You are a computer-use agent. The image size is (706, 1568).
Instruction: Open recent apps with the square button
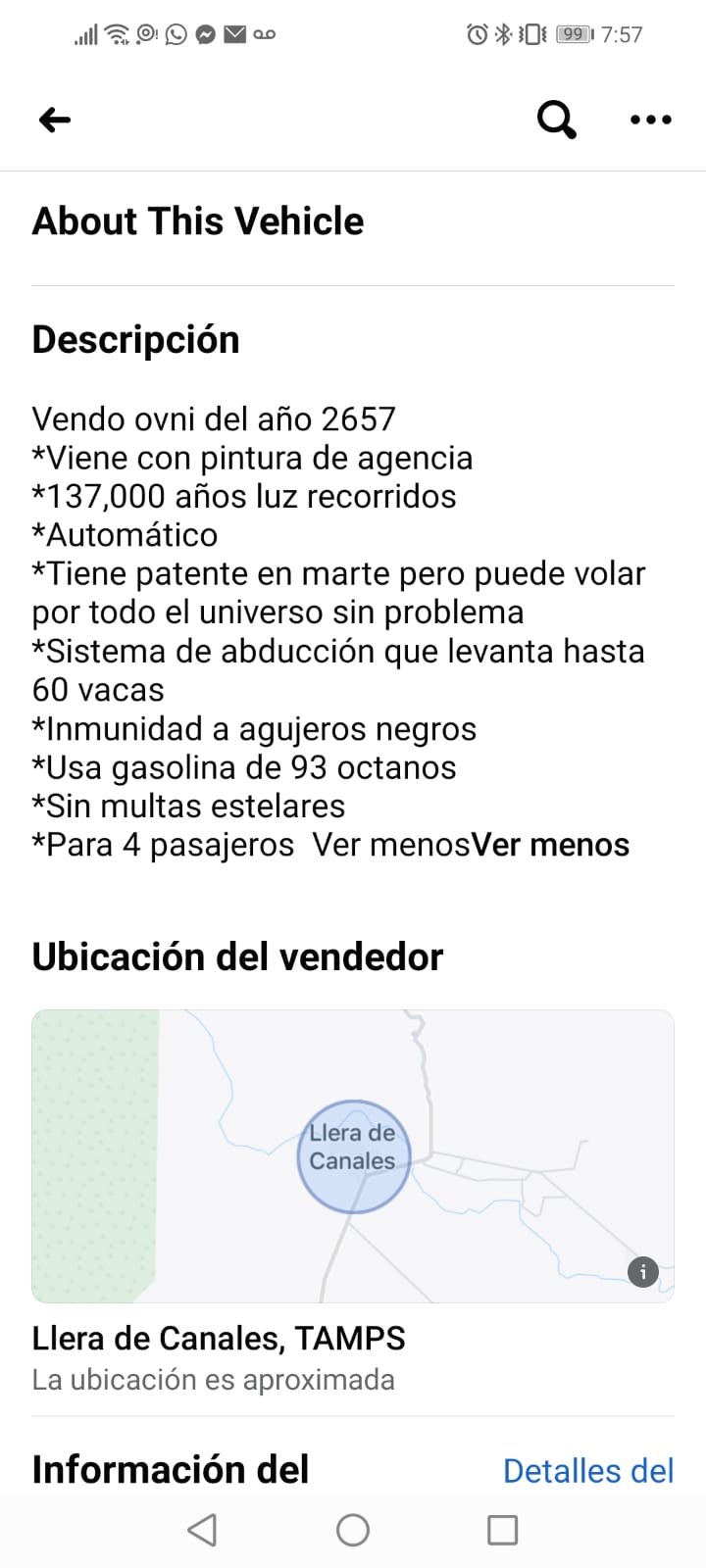[x=502, y=1530]
